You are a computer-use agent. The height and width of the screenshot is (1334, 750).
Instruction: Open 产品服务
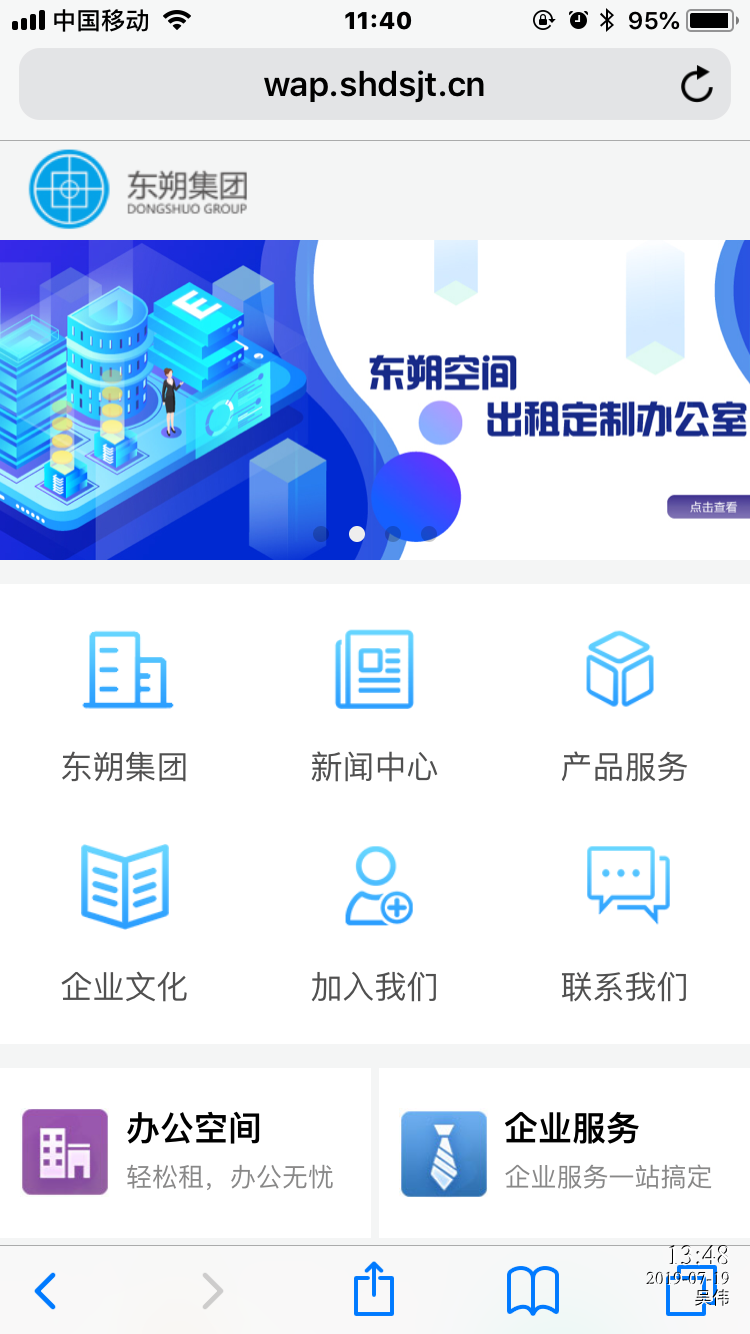[x=624, y=705]
